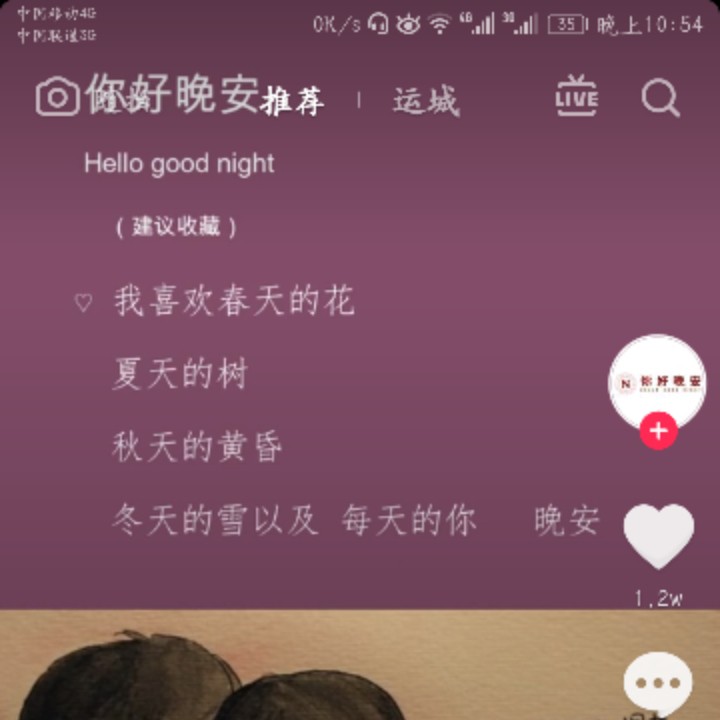Image resolution: width=720 pixels, height=720 pixels.
Task: Switch to the 推荐 tab
Action: click(292, 101)
